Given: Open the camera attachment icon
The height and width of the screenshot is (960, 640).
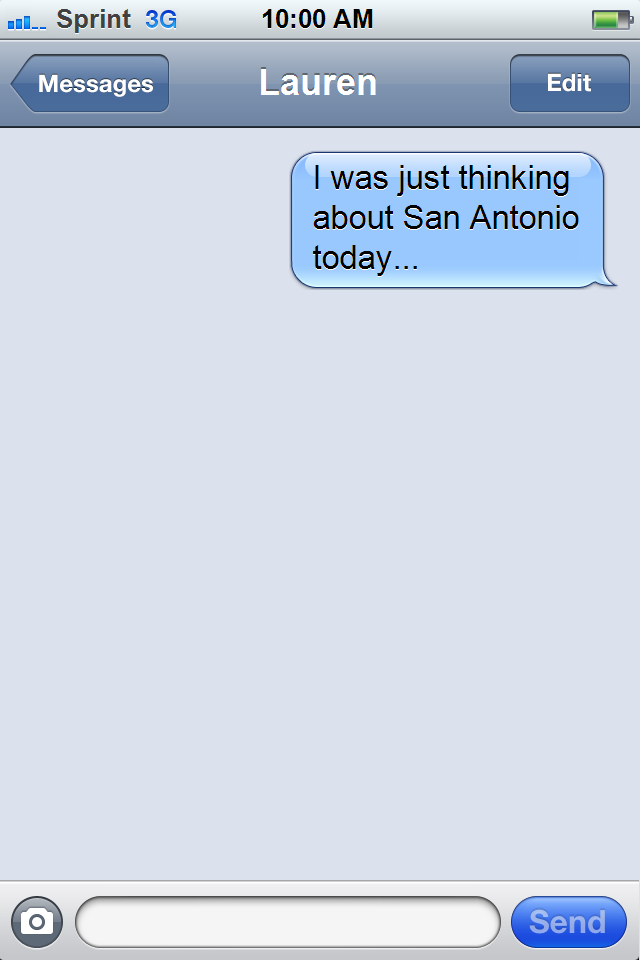Looking at the screenshot, I should click(x=37, y=921).
